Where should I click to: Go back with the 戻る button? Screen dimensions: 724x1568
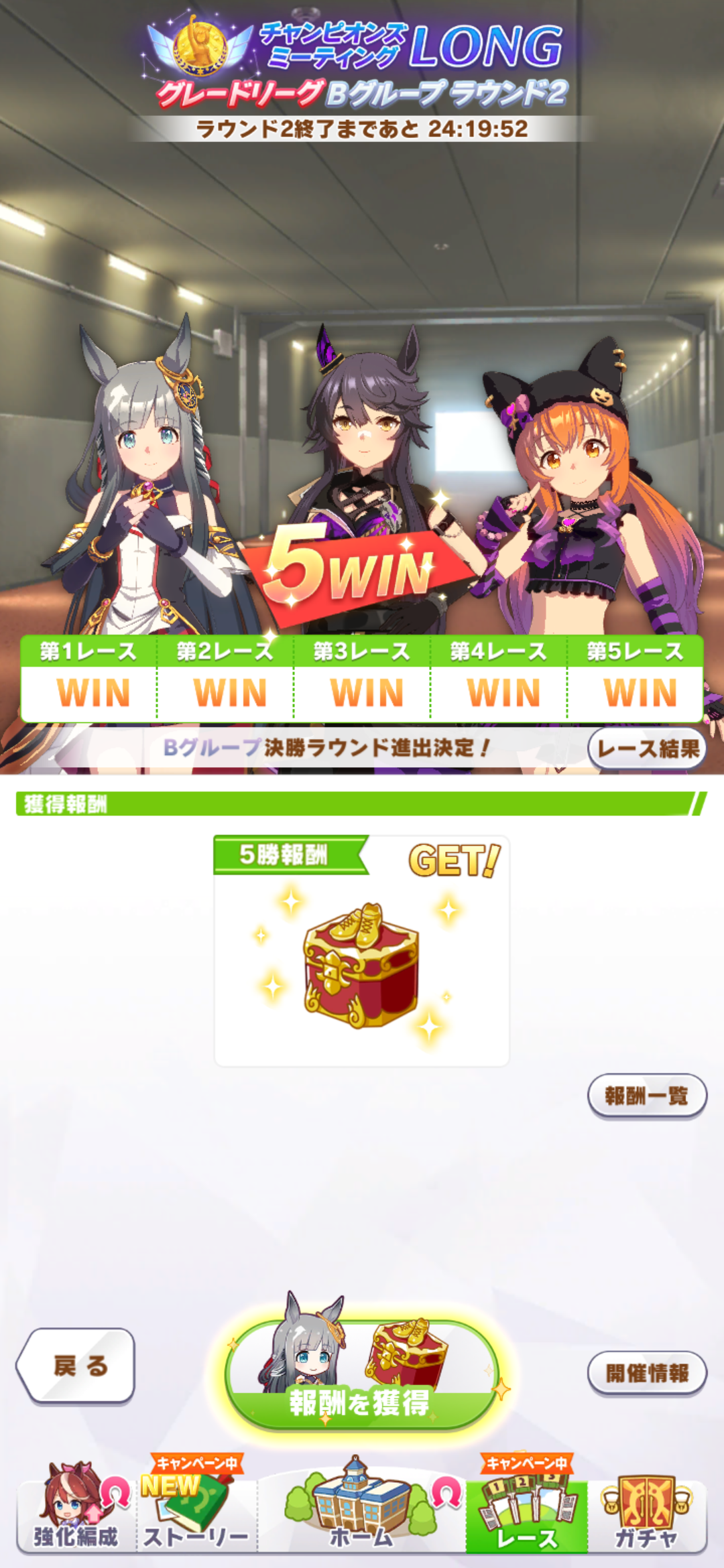pyautogui.click(x=77, y=1366)
